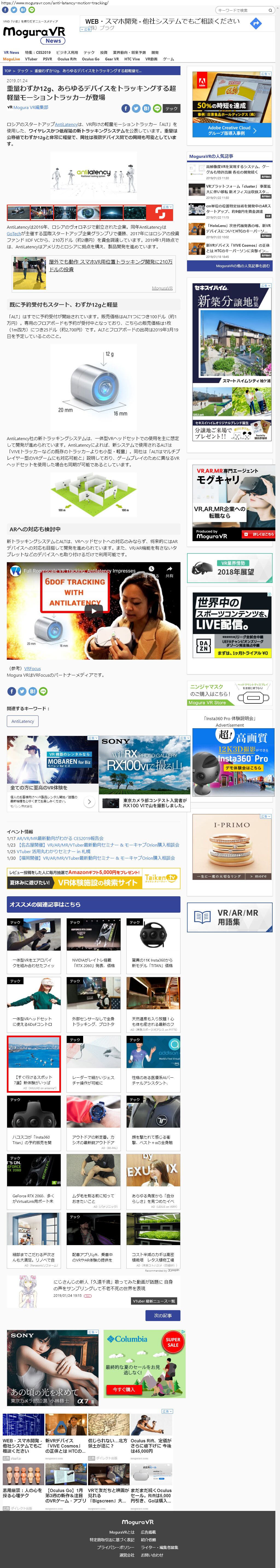Open the VR News navigation tab

pos(11,52)
